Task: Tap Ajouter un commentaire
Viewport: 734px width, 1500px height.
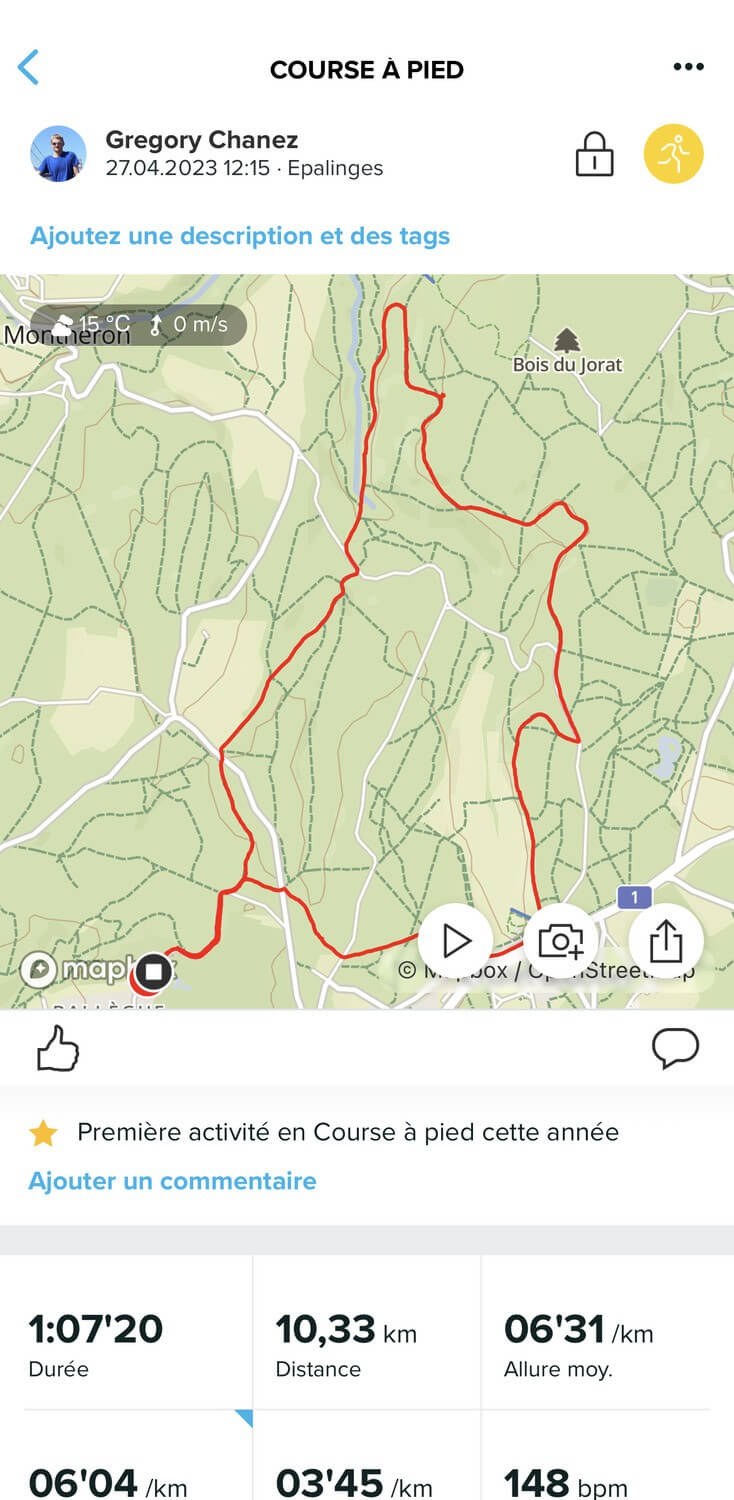Action: (172, 1181)
